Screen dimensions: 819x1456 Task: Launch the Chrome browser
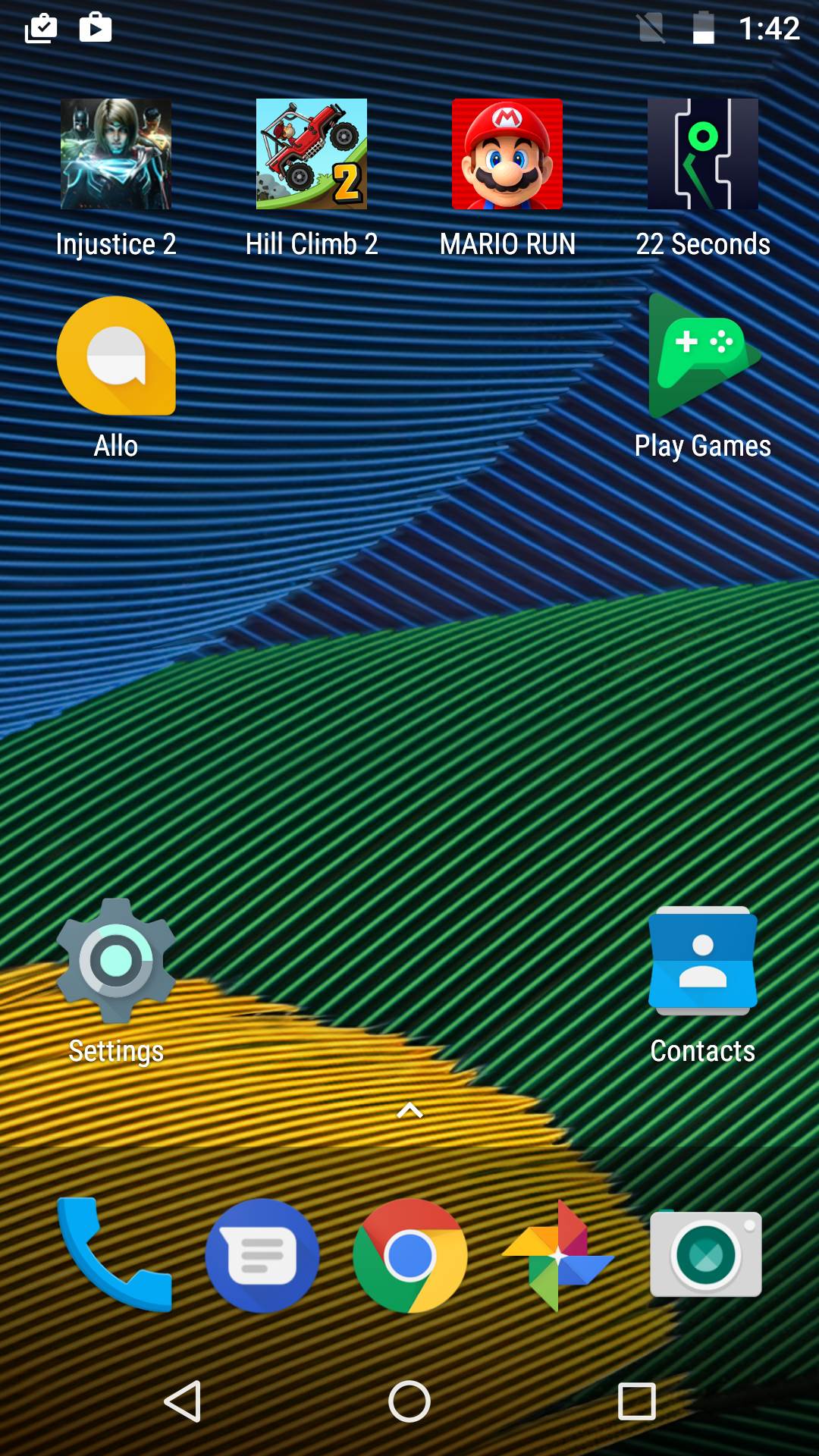409,1255
